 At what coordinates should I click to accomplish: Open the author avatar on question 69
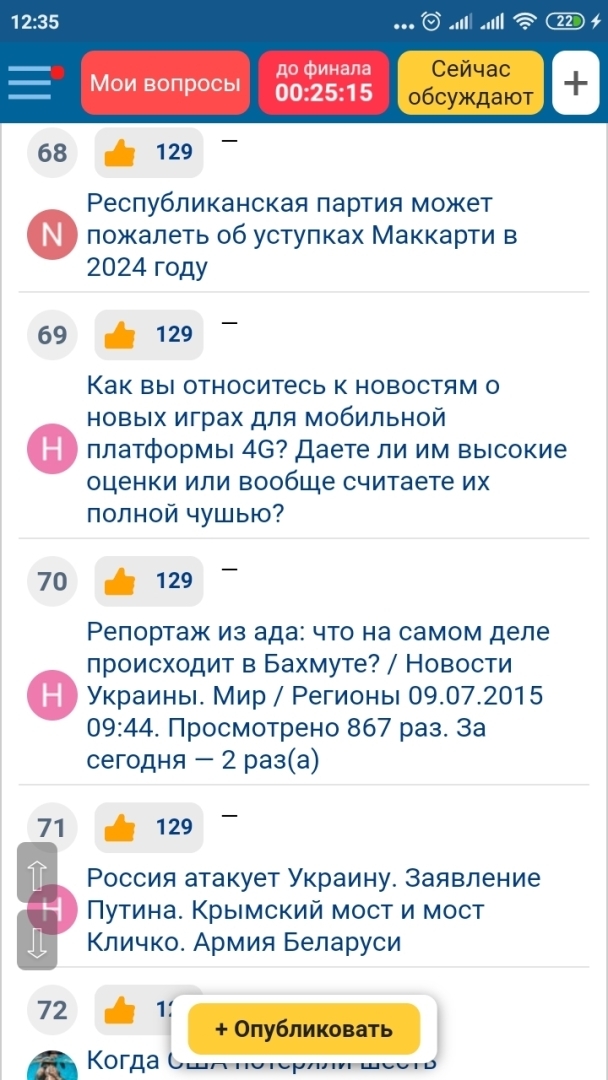click(x=53, y=450)
